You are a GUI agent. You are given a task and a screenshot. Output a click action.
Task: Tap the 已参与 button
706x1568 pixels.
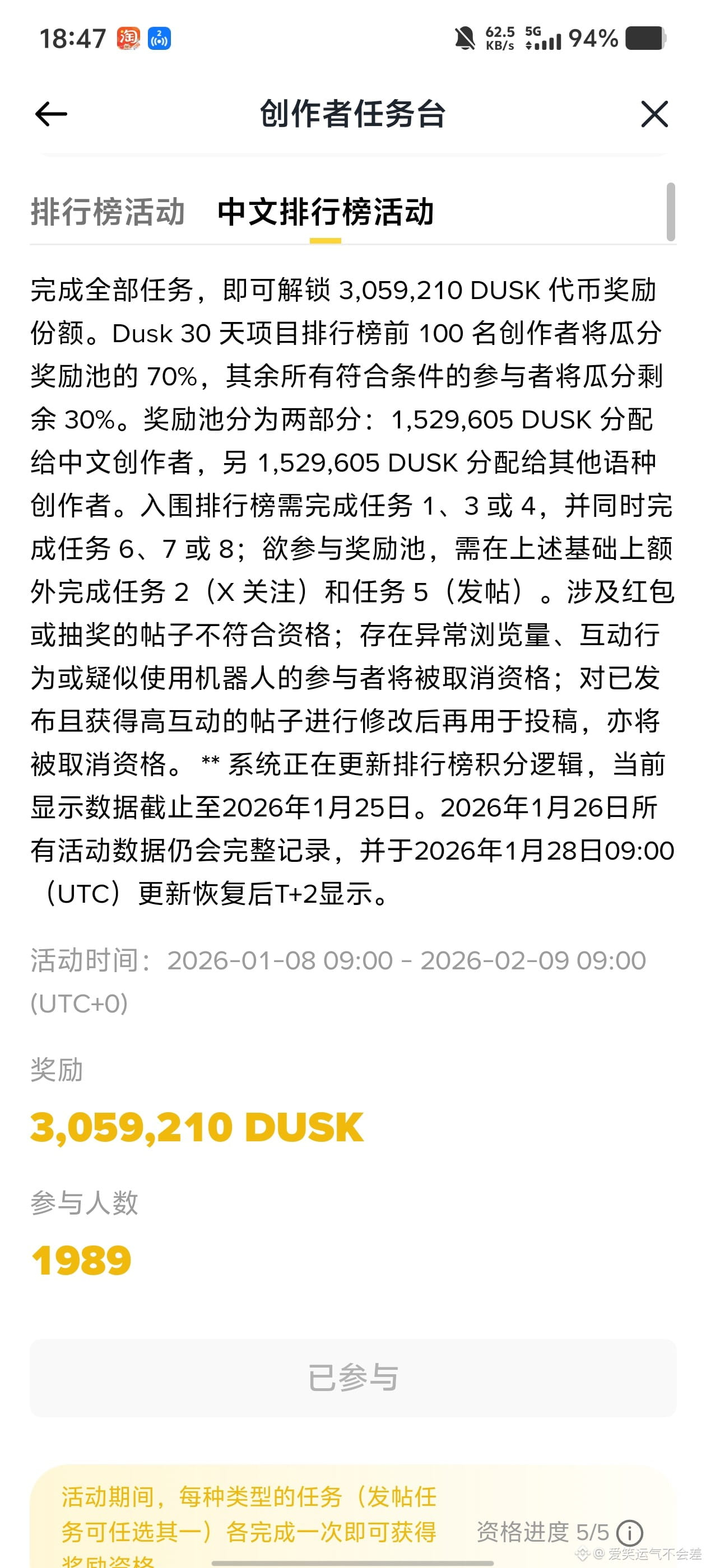click(352, 1378)
